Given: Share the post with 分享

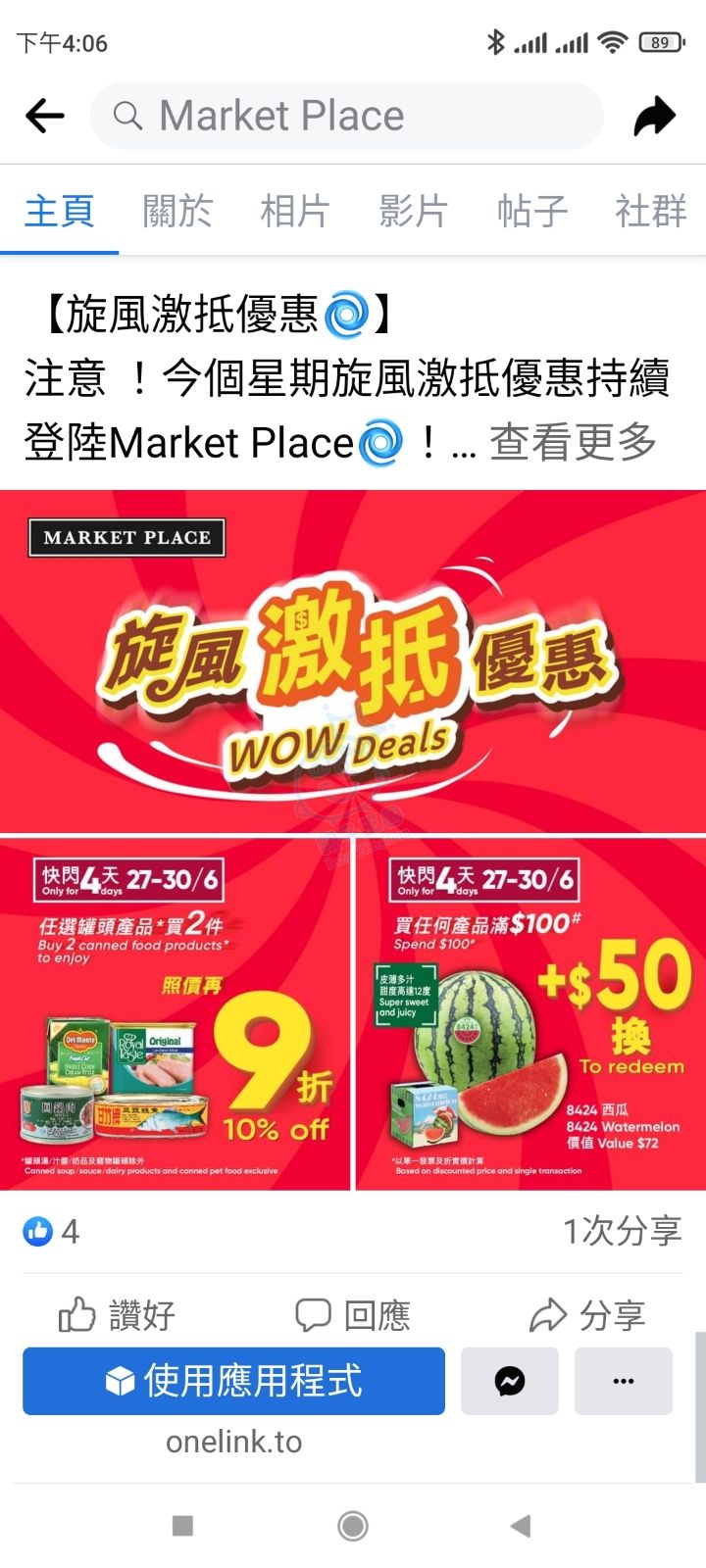Looking at the screenshot, I should pos(588,1314).
